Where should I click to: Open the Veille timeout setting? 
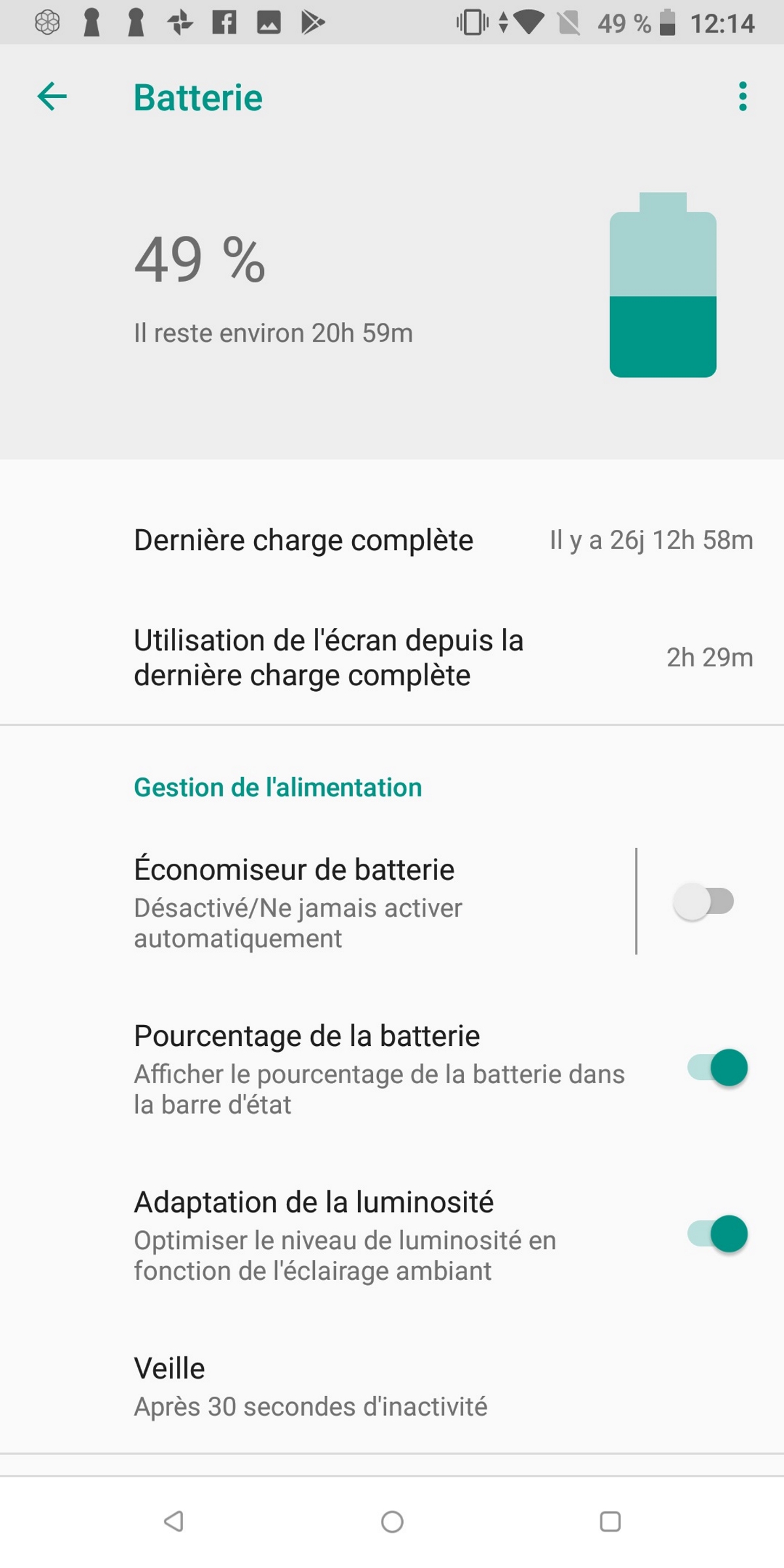(392, 1386)
